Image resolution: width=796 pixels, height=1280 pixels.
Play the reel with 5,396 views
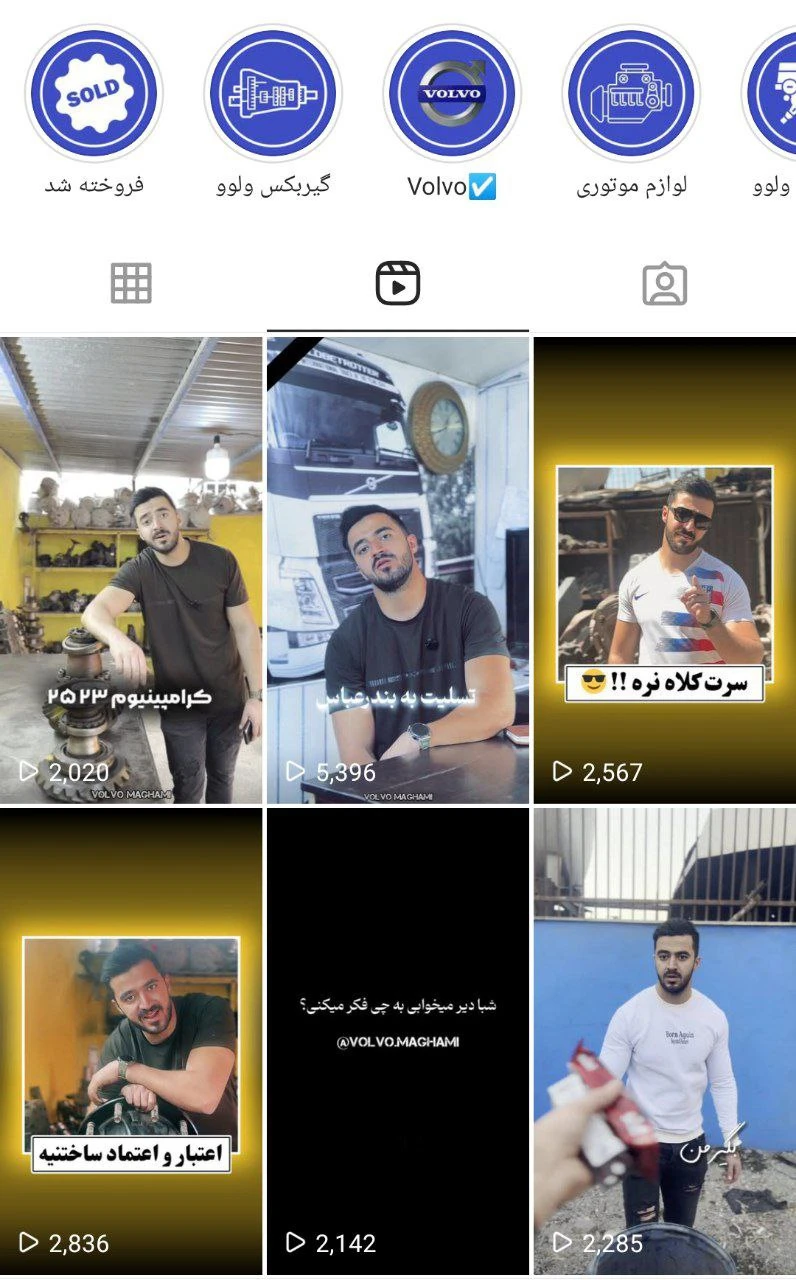398,570
